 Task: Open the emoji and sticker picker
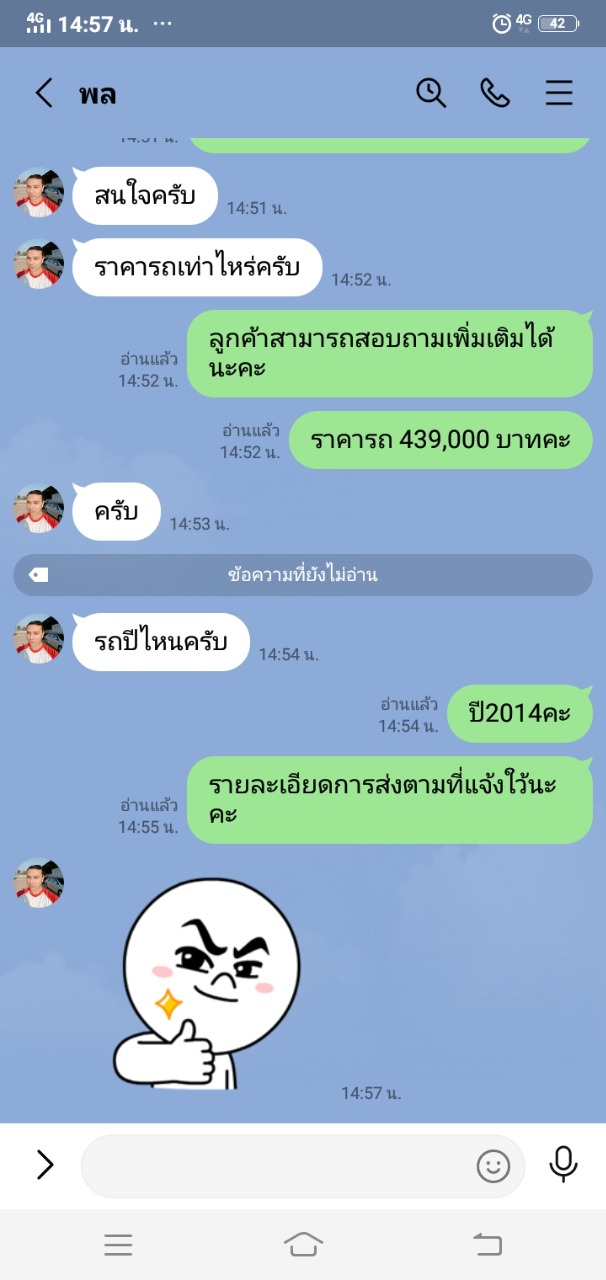click(x=493, y=1165)
